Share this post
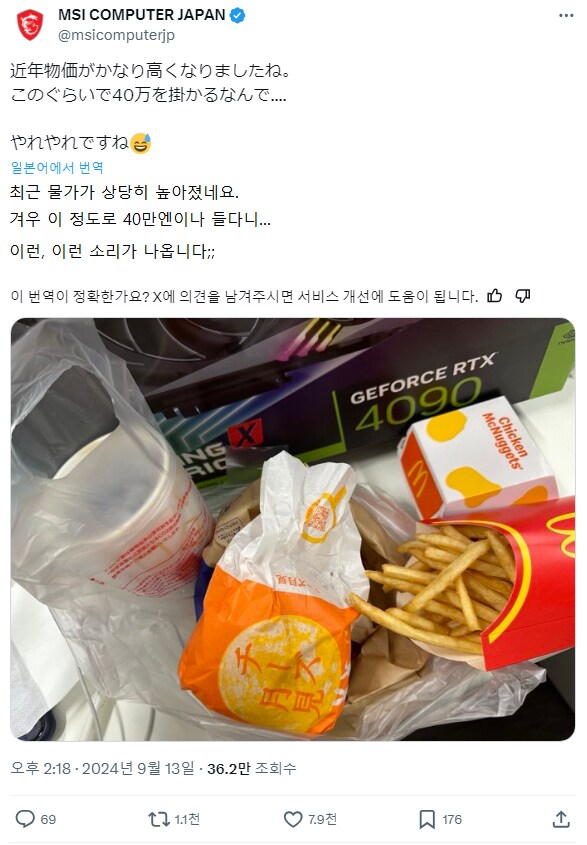The image size is (587, 845). pyautogui.click(x=561, y=819)
